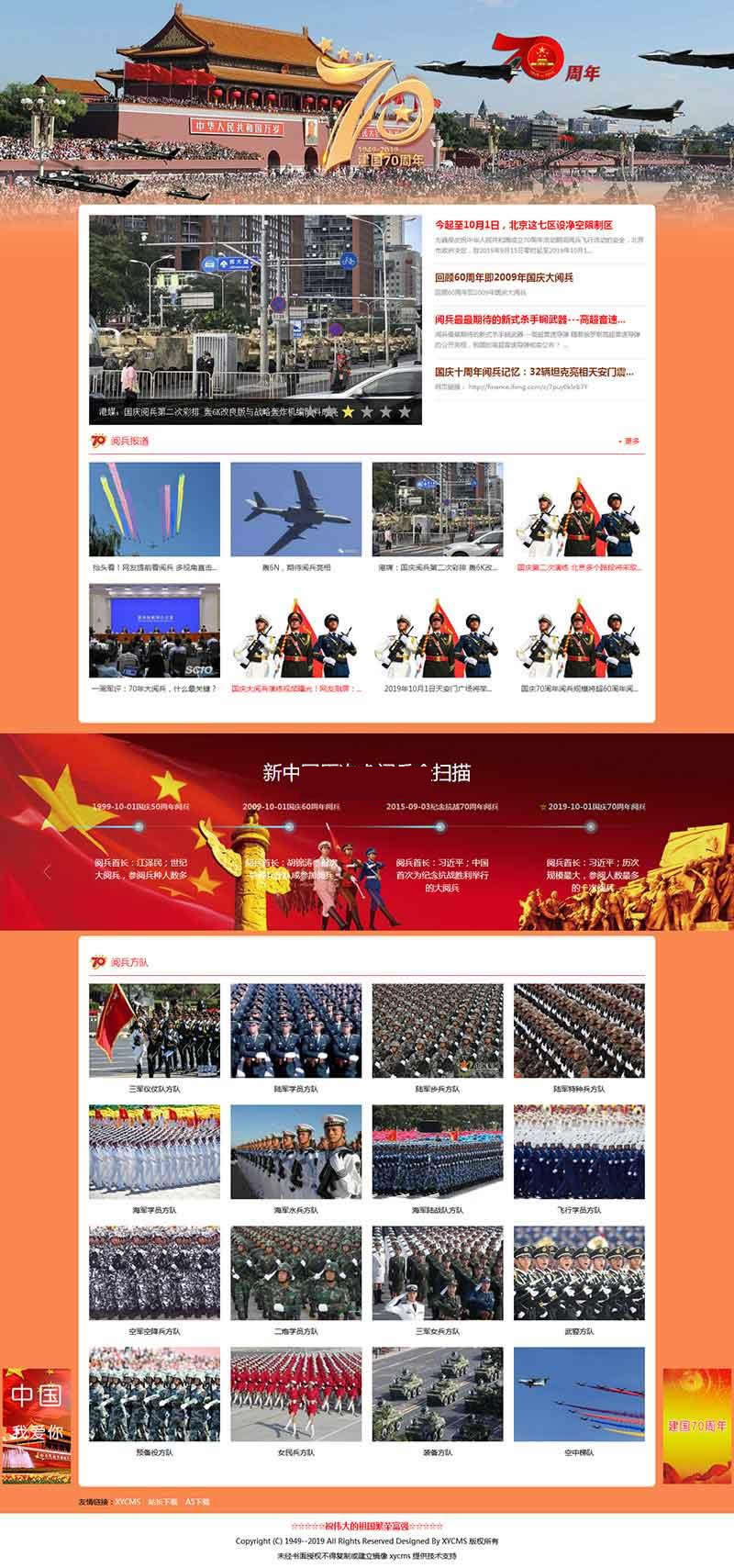
Task: Open the XYCMS friendly link in footer
Action: click(x=128, y=1502)
